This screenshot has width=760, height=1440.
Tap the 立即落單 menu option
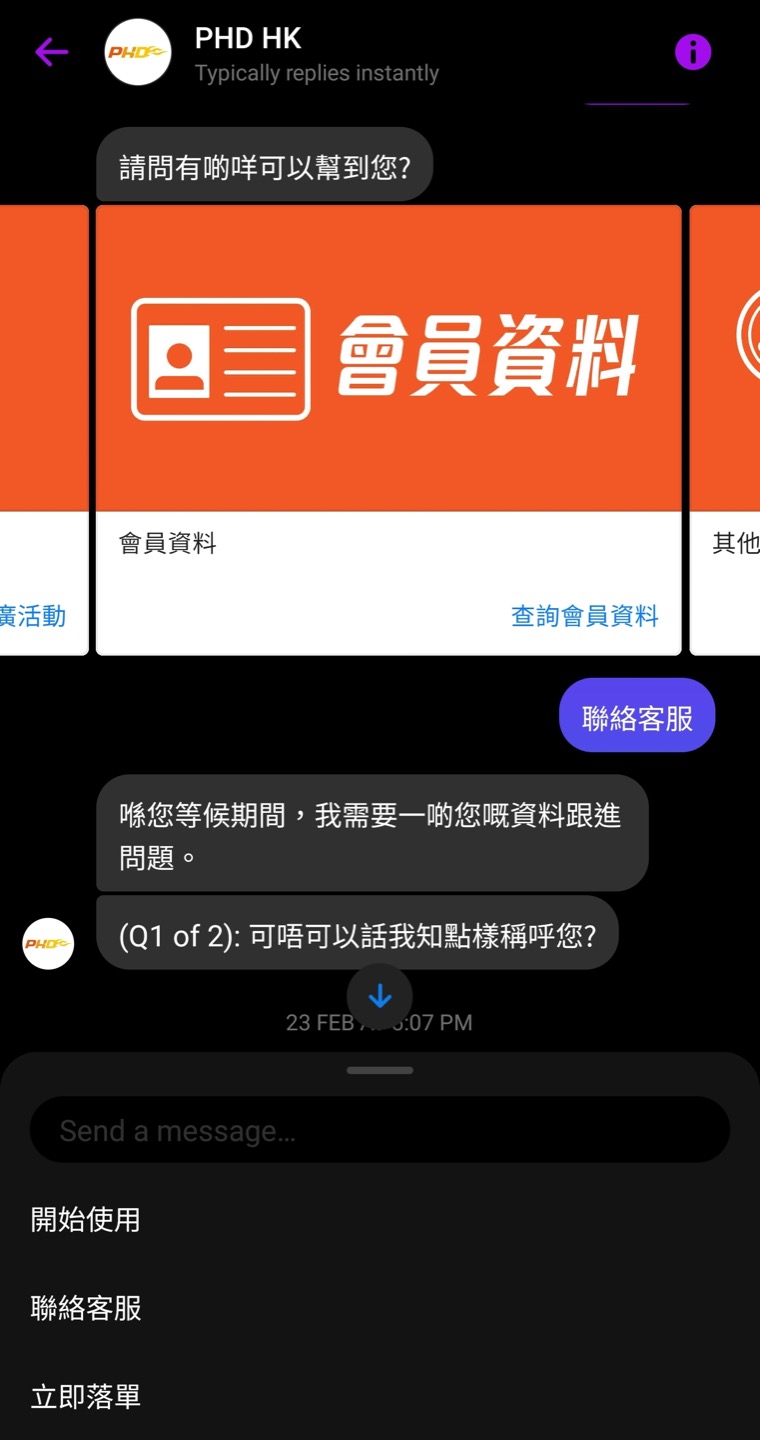coord(86,1396)
